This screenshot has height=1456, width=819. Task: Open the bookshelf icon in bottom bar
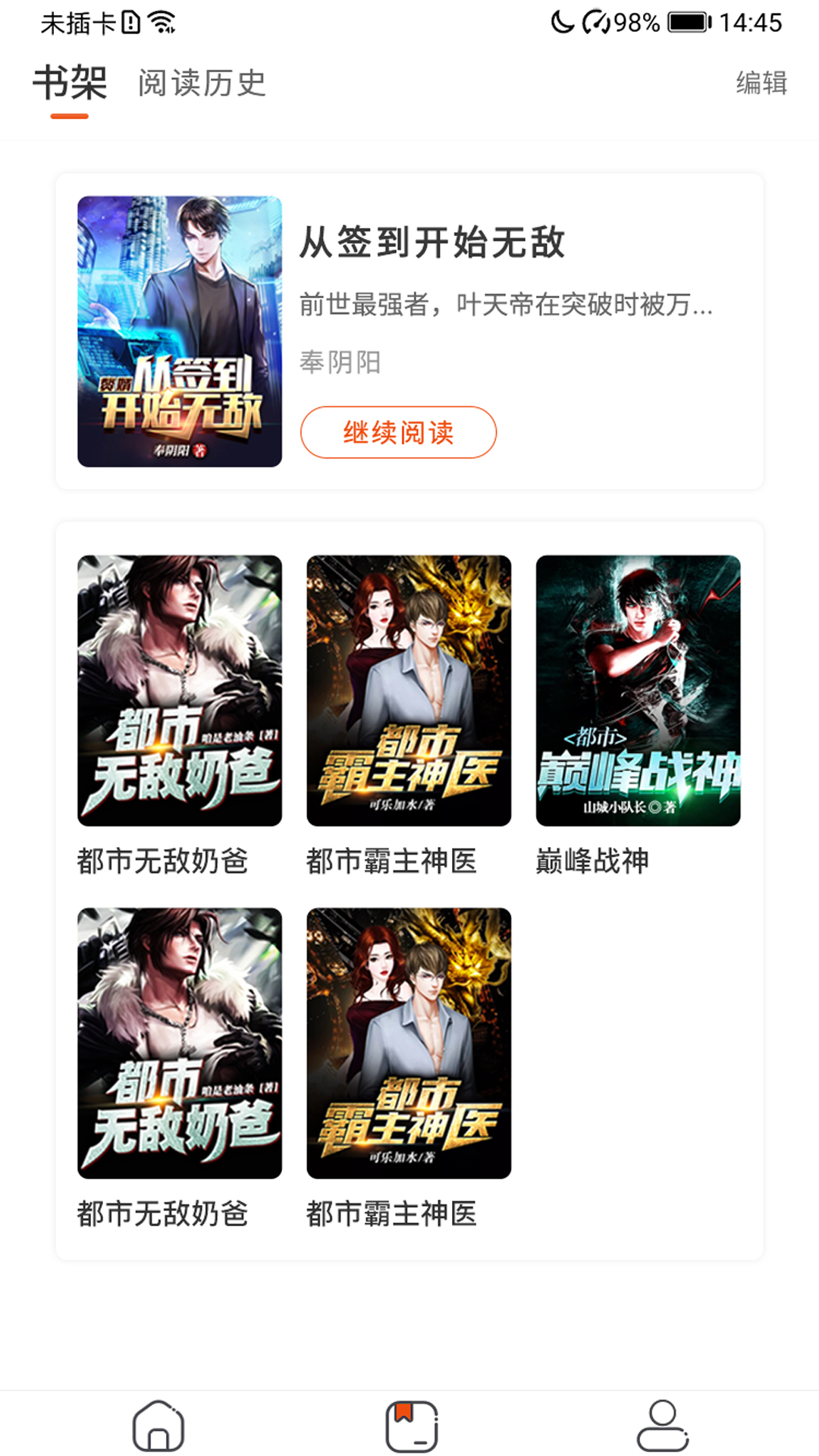pos(411,1426)
